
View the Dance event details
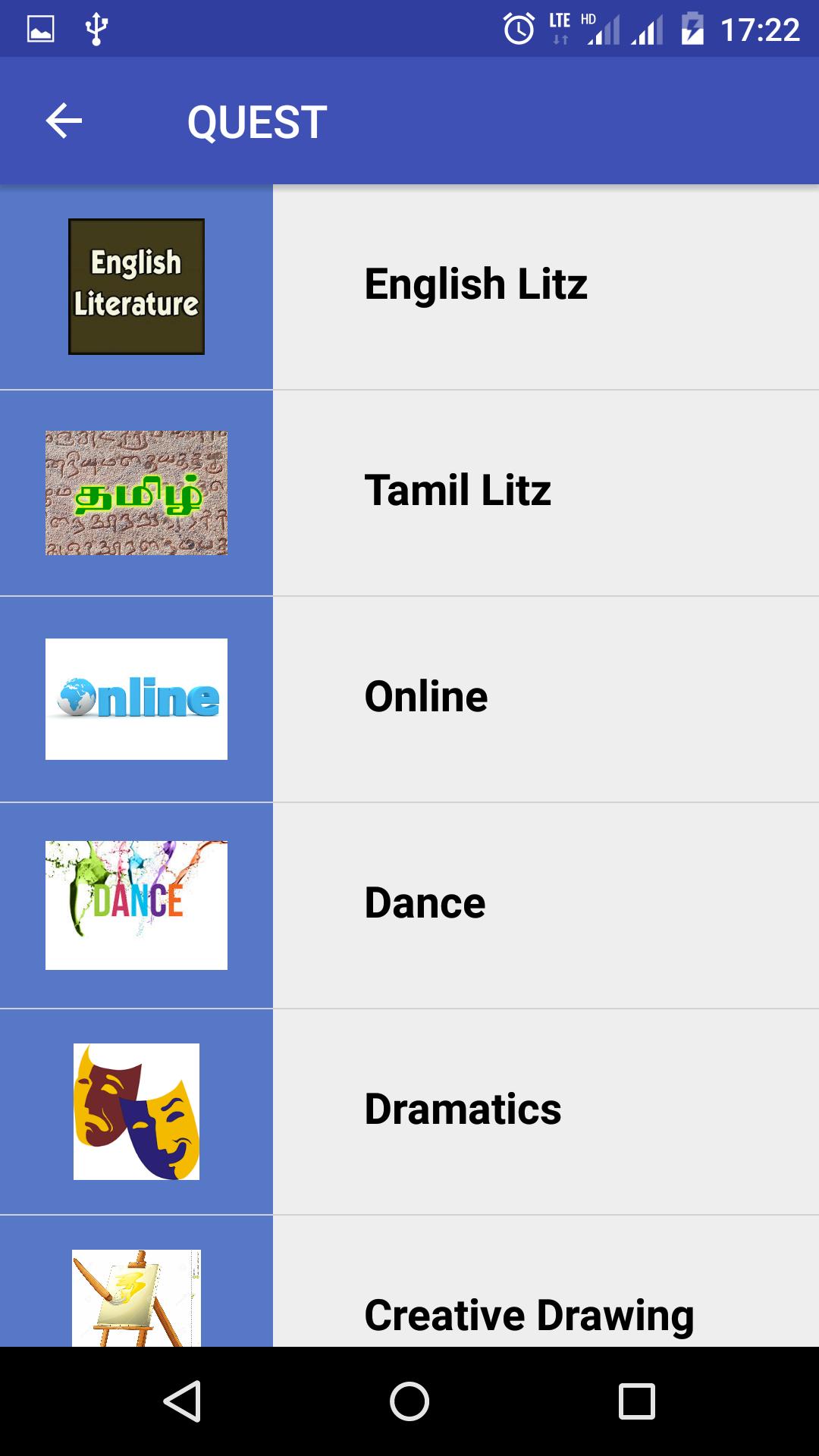pos(425,904)
